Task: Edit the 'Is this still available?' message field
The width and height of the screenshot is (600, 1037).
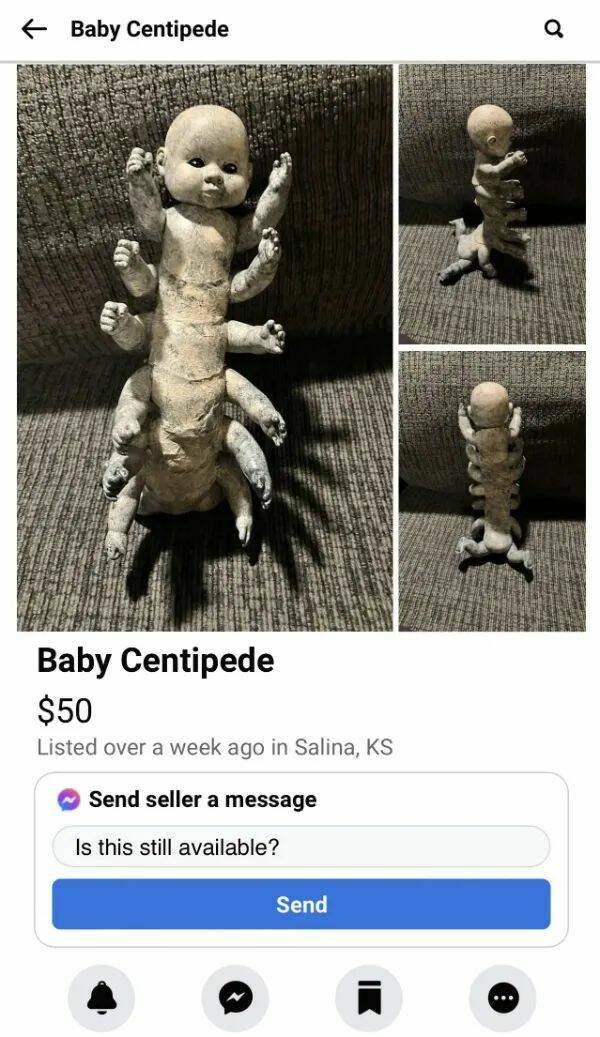Action: point(301,847)
